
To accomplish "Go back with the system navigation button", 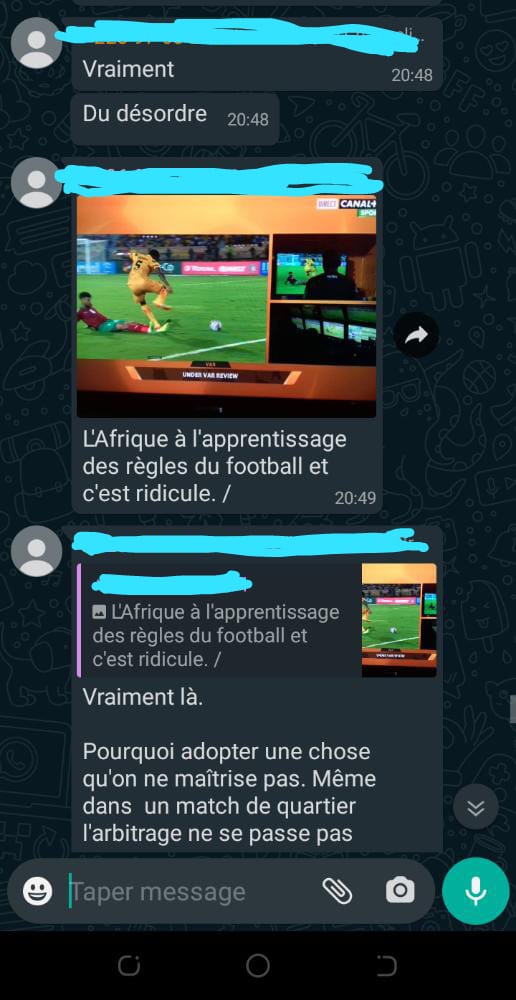I will [387, 966].
